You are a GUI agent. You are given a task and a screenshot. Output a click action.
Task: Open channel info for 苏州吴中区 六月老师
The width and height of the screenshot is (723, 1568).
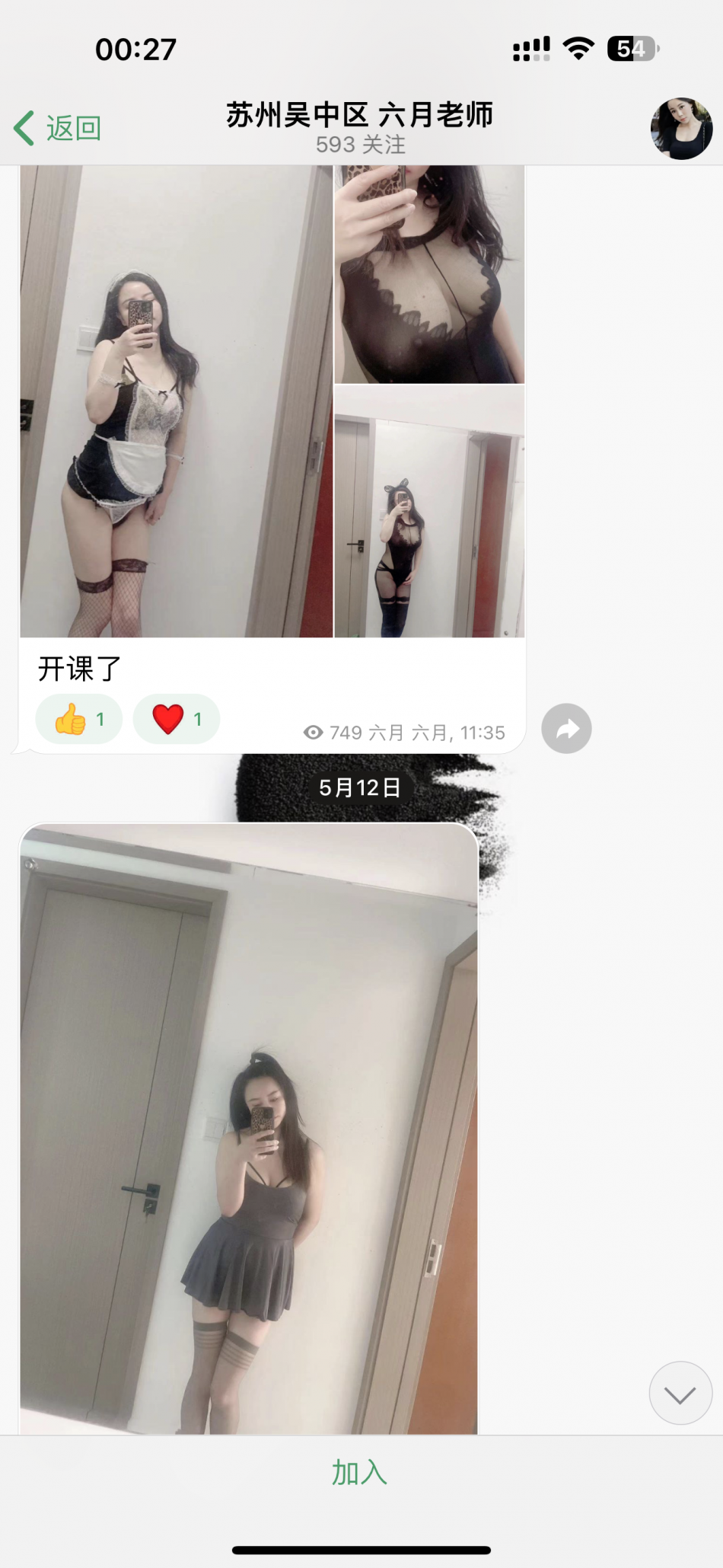[360, 126]
